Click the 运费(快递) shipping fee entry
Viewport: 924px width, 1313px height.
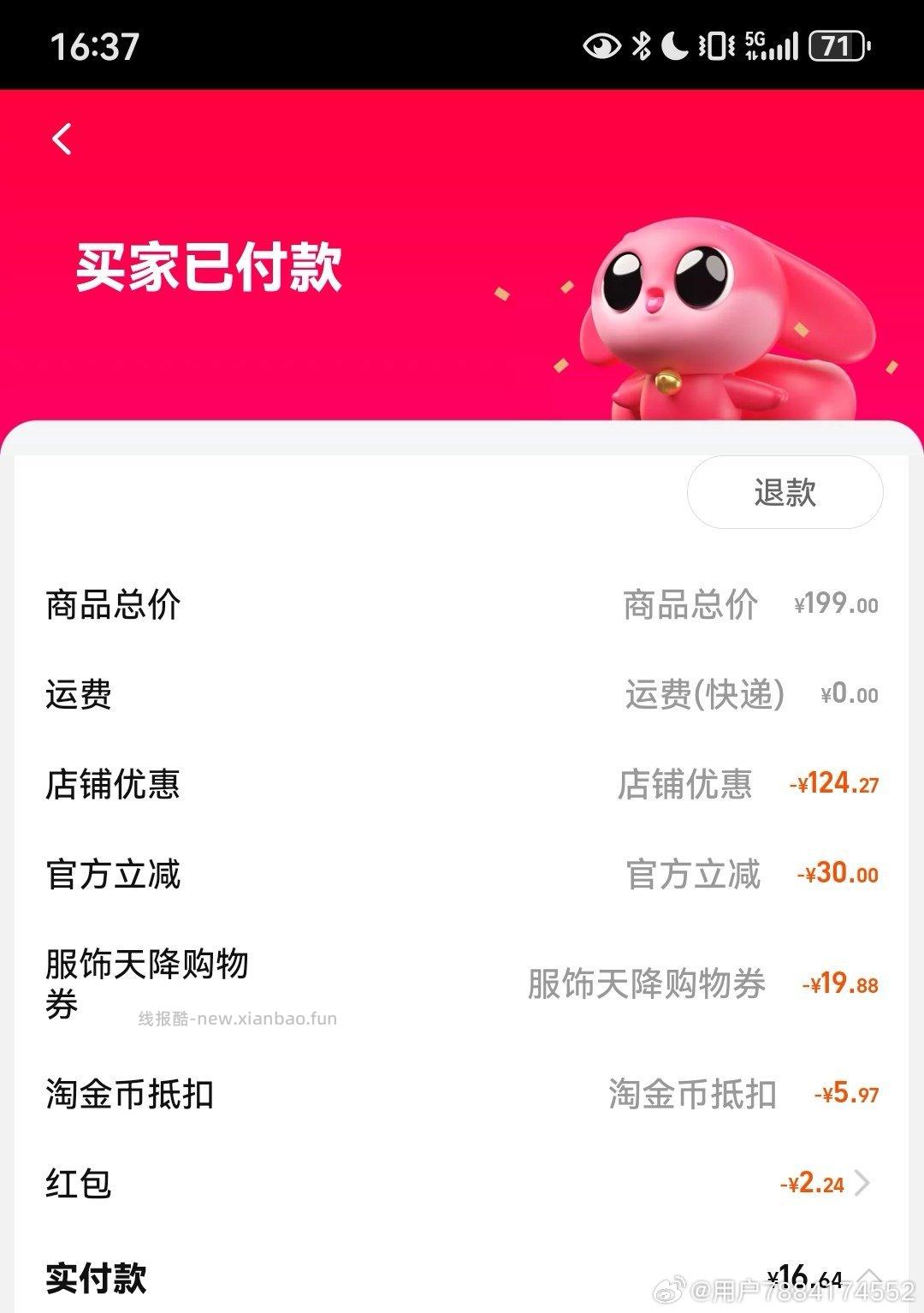pos(847,695)
